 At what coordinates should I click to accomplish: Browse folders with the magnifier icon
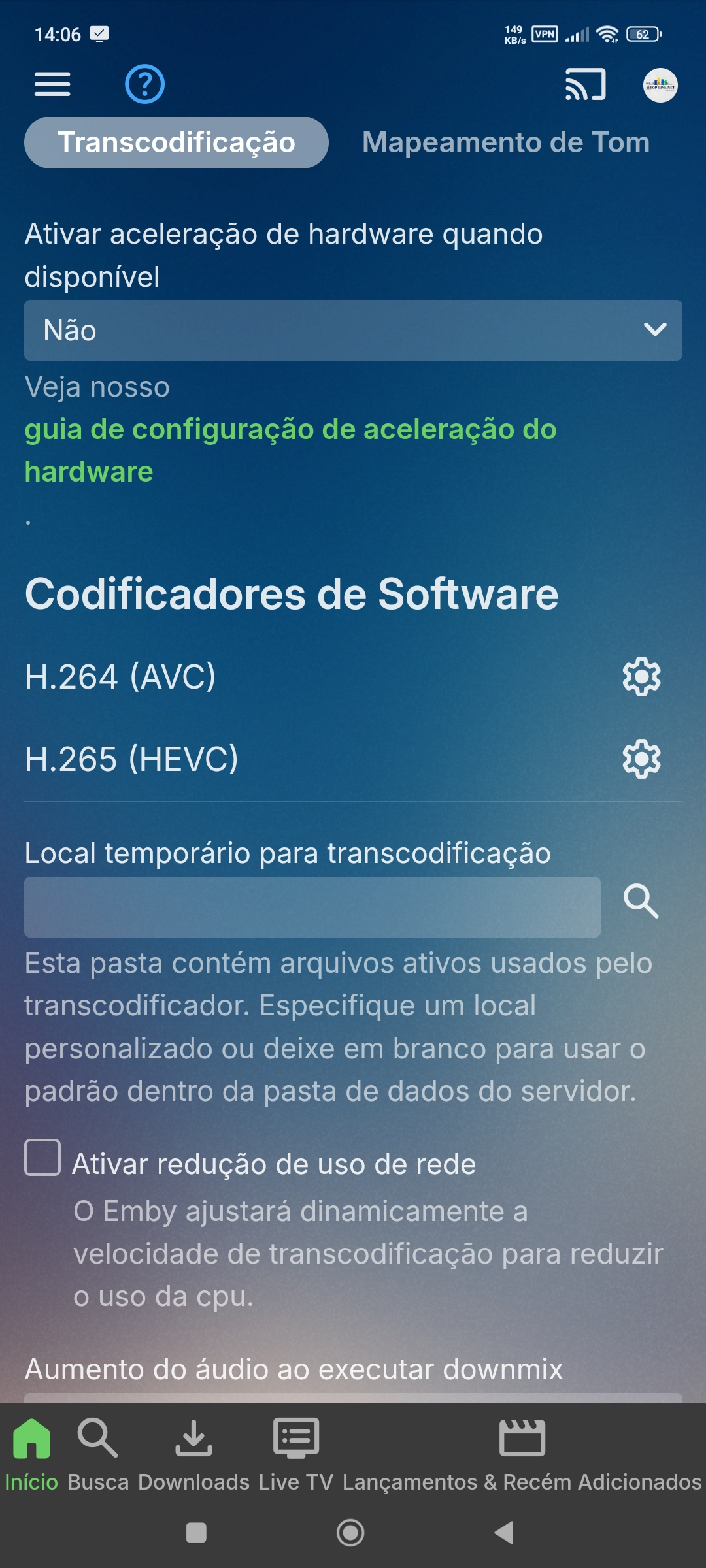(x=641, y=902)
